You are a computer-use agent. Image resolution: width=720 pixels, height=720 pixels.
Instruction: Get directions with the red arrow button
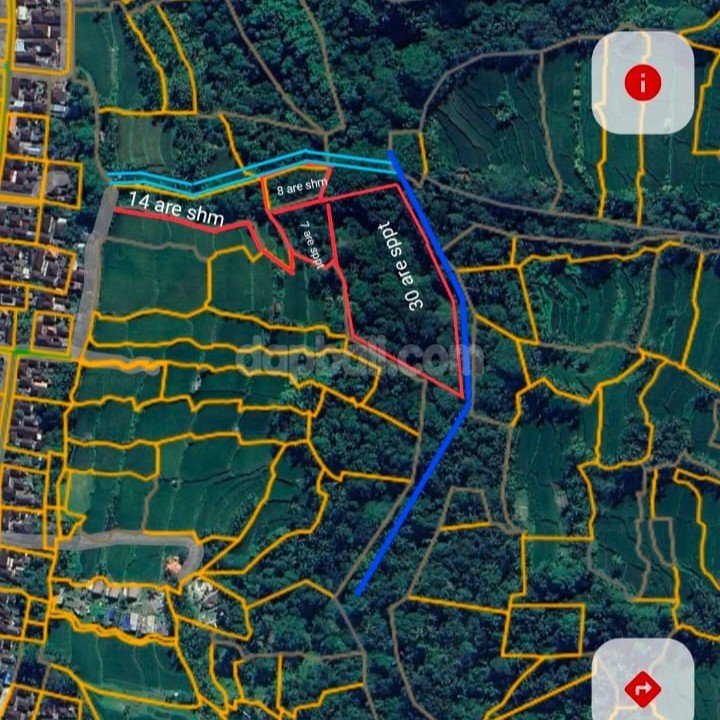642,688
